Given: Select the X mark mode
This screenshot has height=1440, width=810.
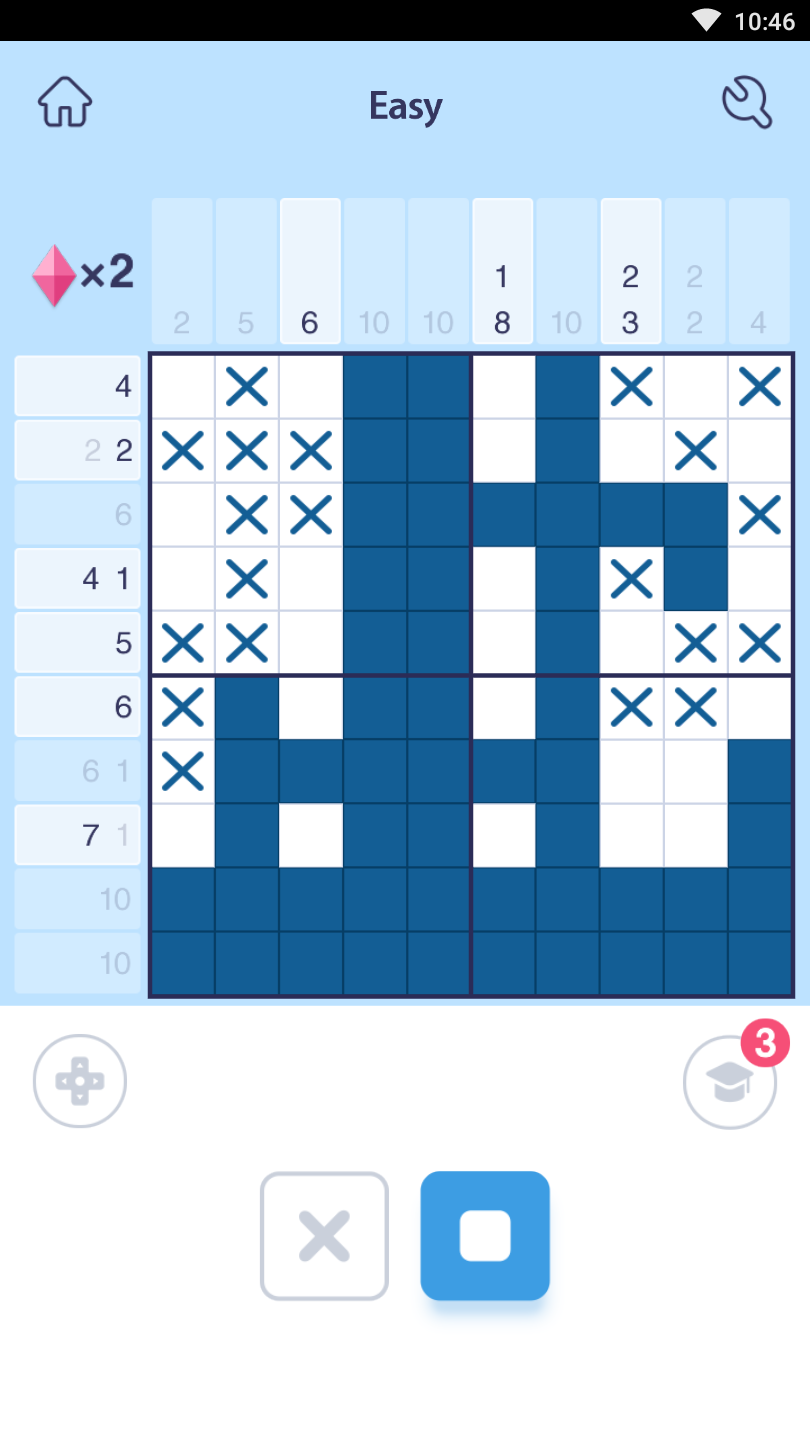Looking at the screenshot, I should (324, 1236).
